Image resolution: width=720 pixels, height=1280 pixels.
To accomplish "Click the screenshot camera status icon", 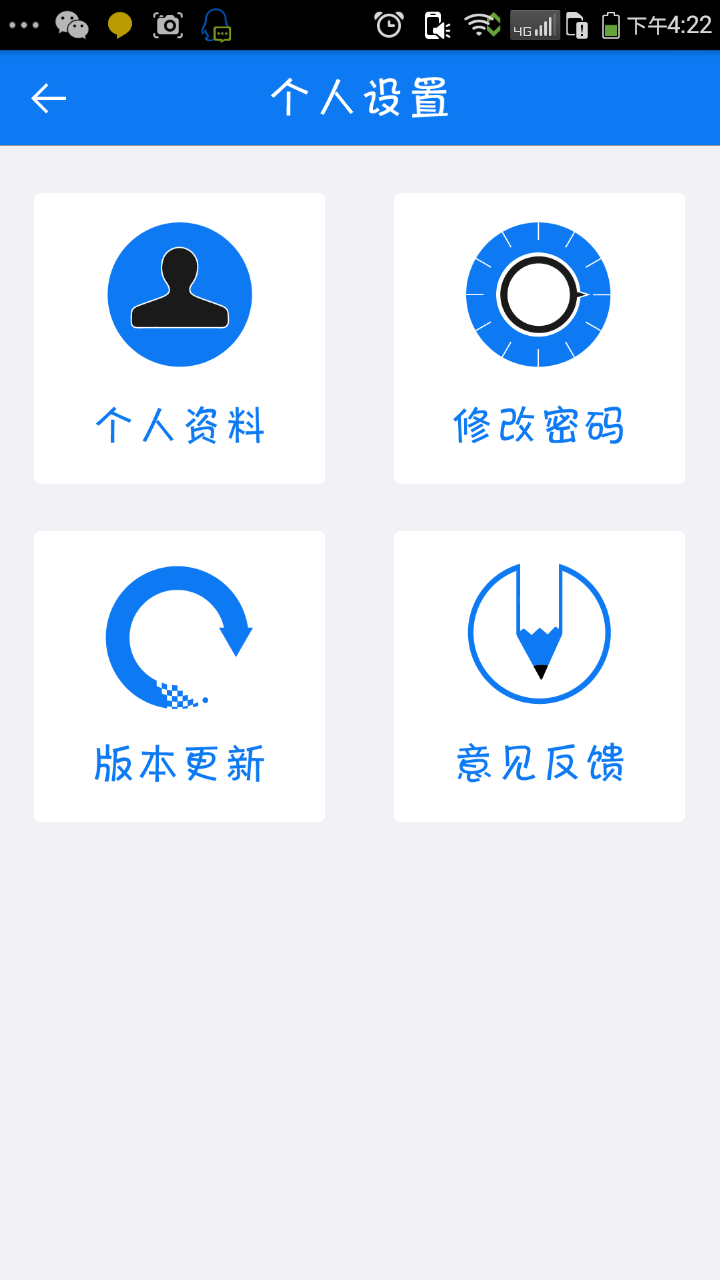I will 167,25.
